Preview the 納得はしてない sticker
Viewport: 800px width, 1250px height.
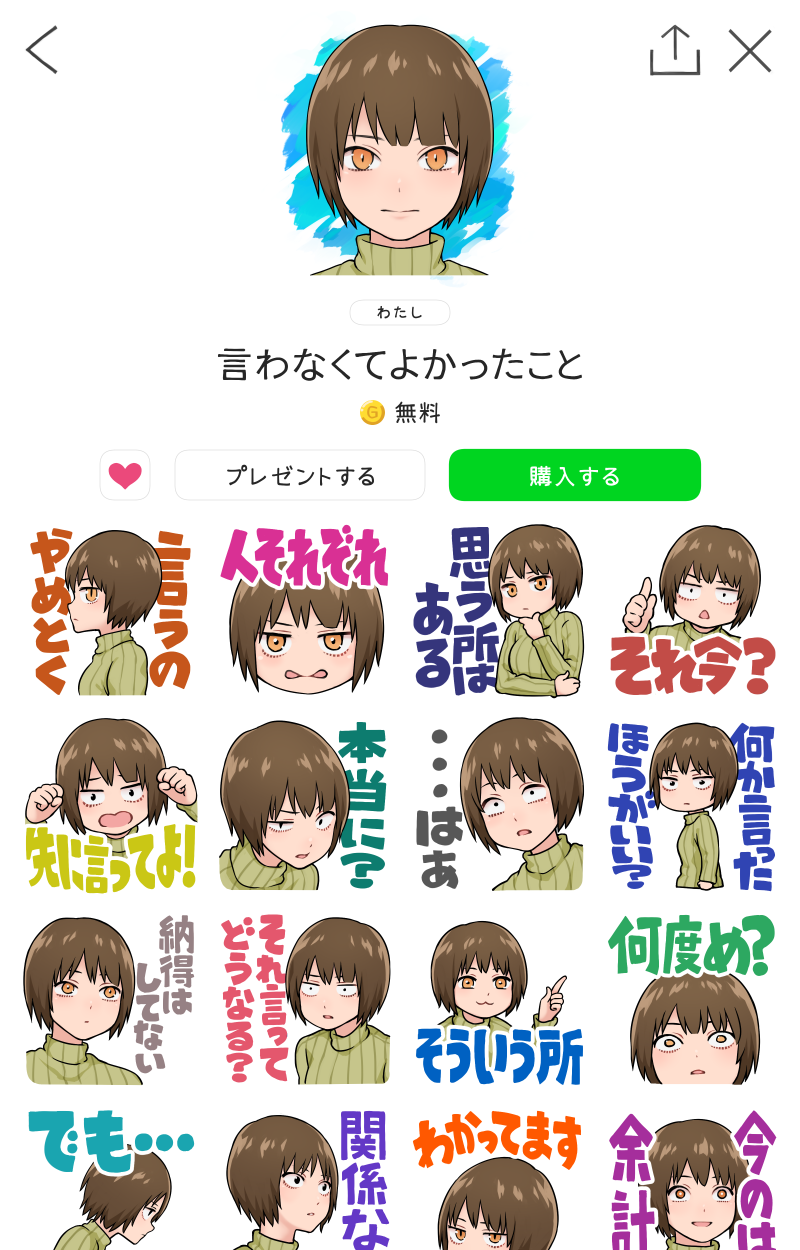tap(110, 1000)
